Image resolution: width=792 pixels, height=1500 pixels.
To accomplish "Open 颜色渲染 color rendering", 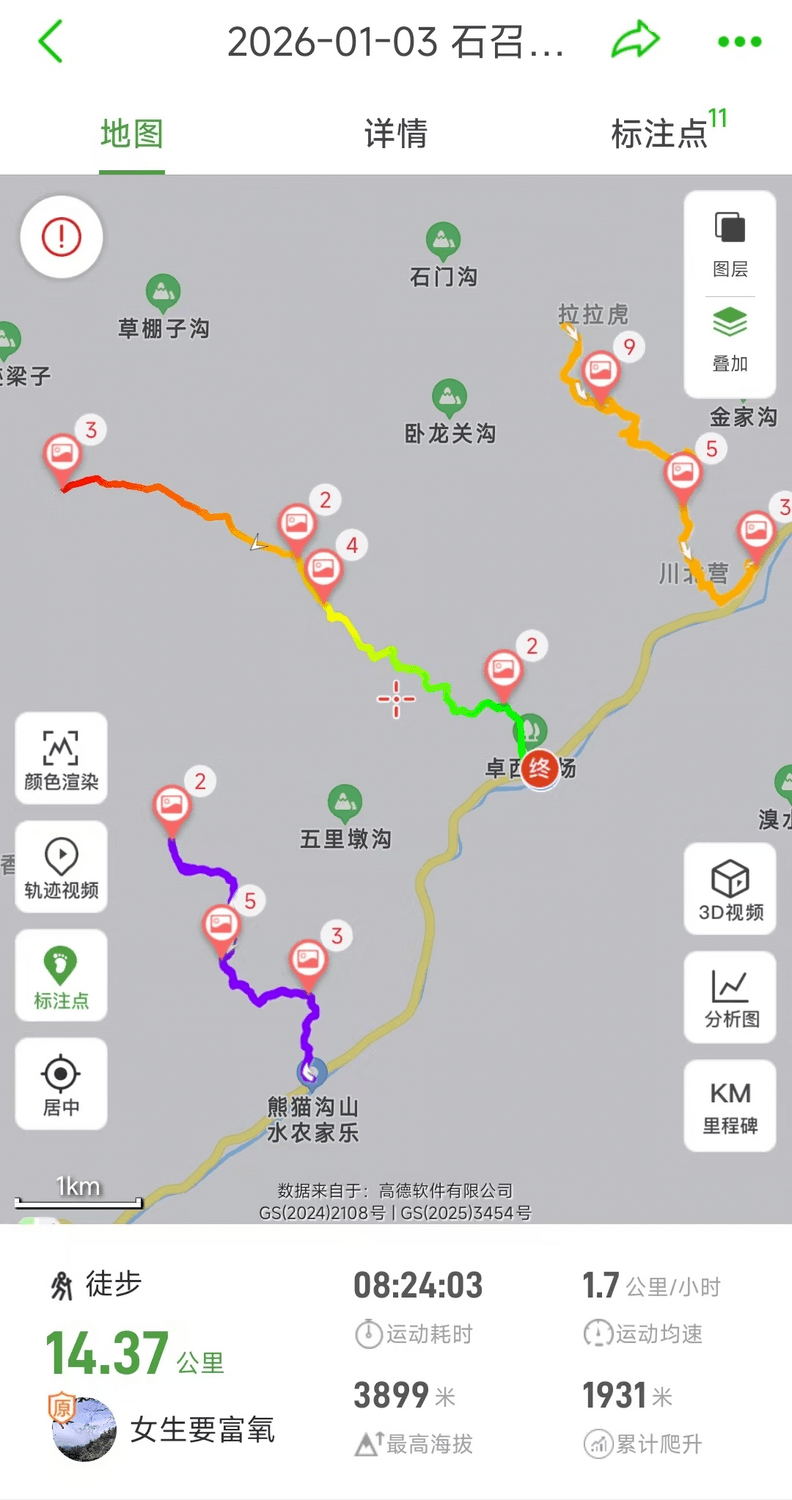I will (61, 759).
